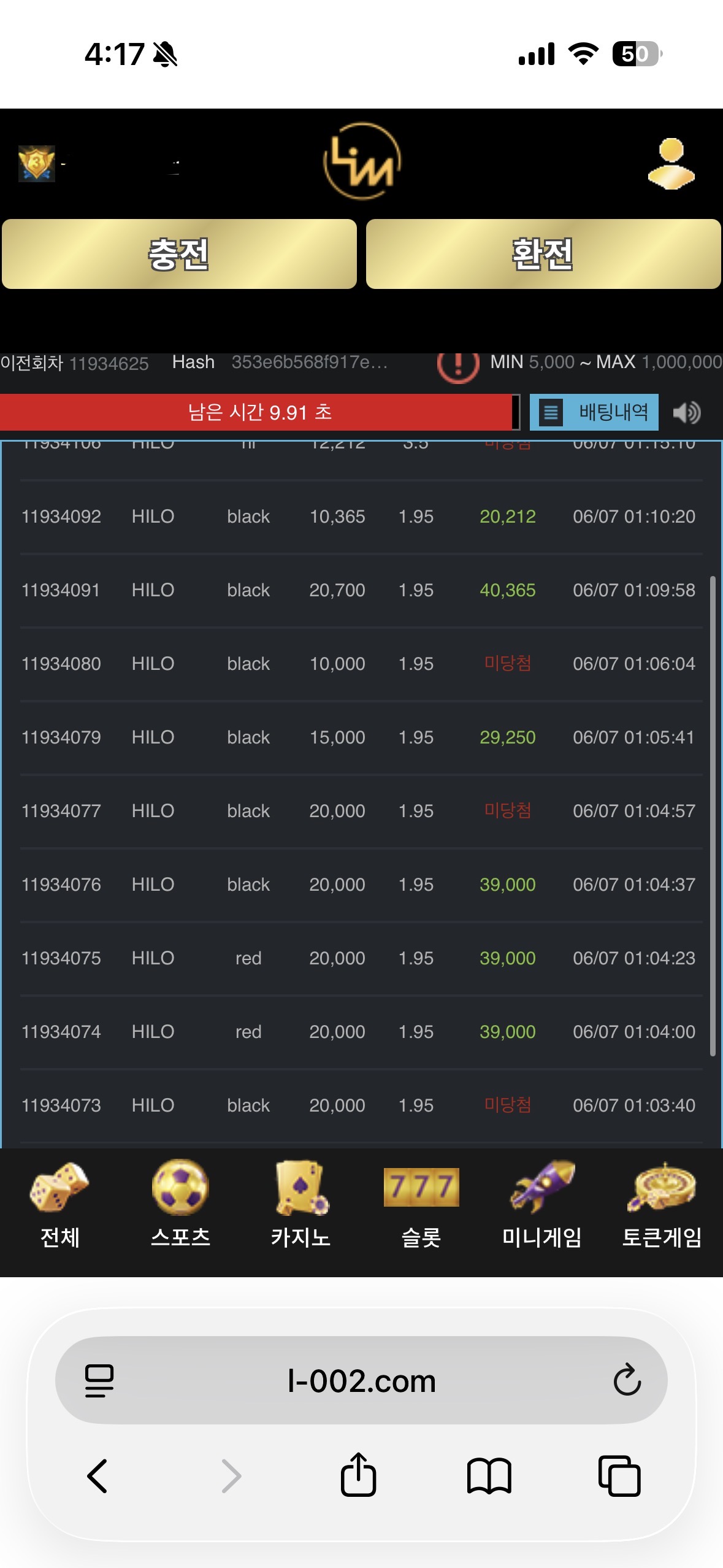Mute the game sound speaker icon
Screen dimensions: 723x1568
click(x=687, y=412)
